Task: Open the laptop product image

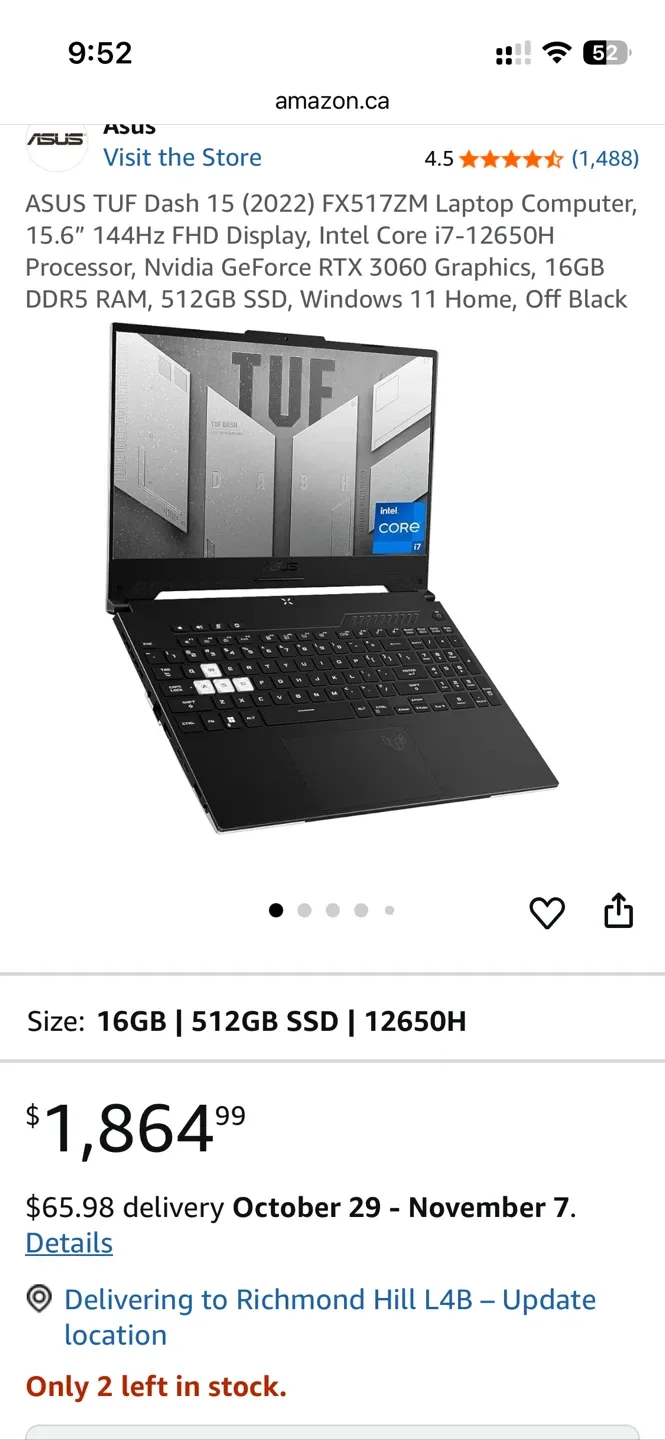Action: [x=332, y=578]
